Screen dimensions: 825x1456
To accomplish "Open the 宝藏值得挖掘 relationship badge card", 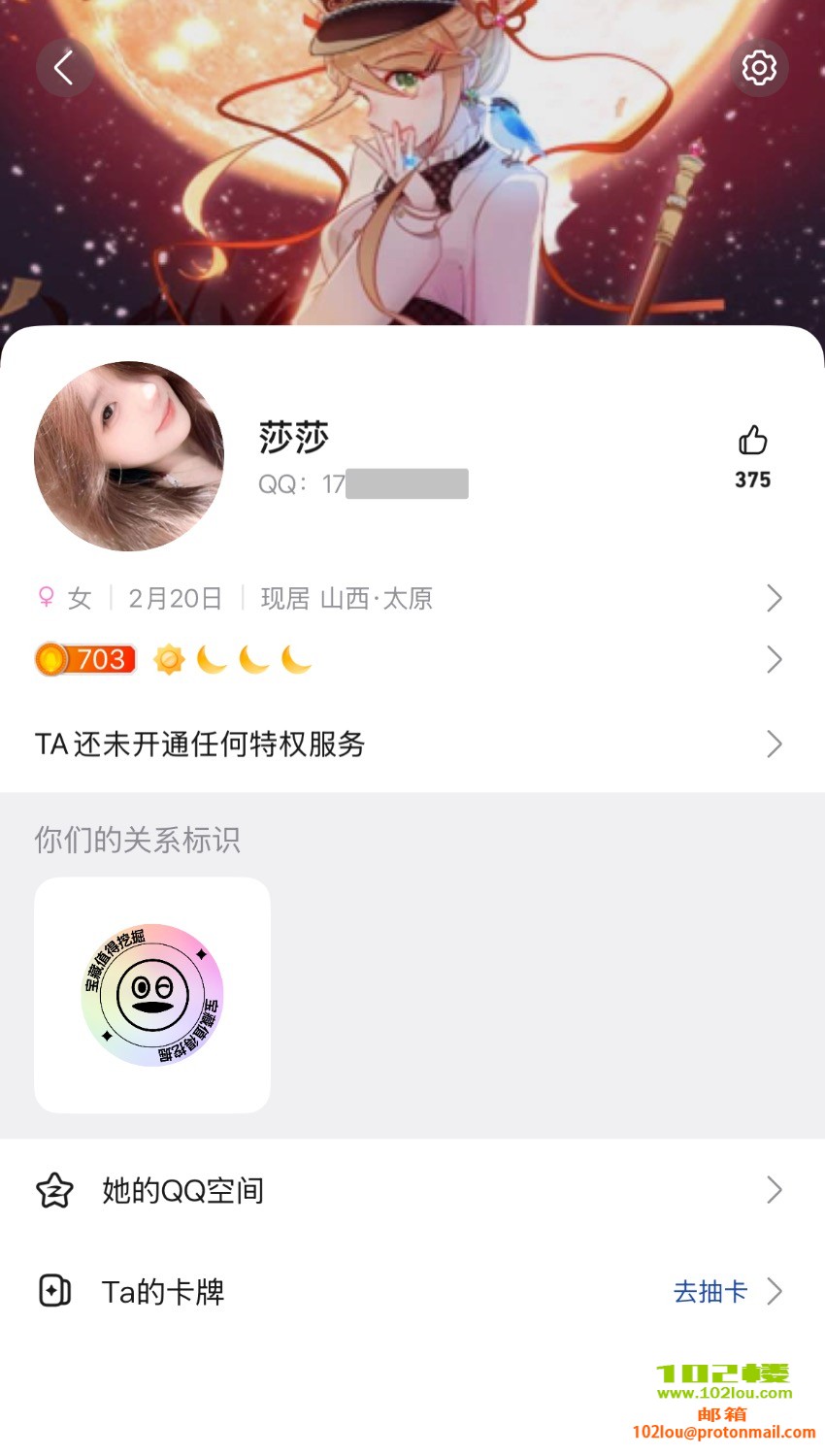I will pos(152,995).
